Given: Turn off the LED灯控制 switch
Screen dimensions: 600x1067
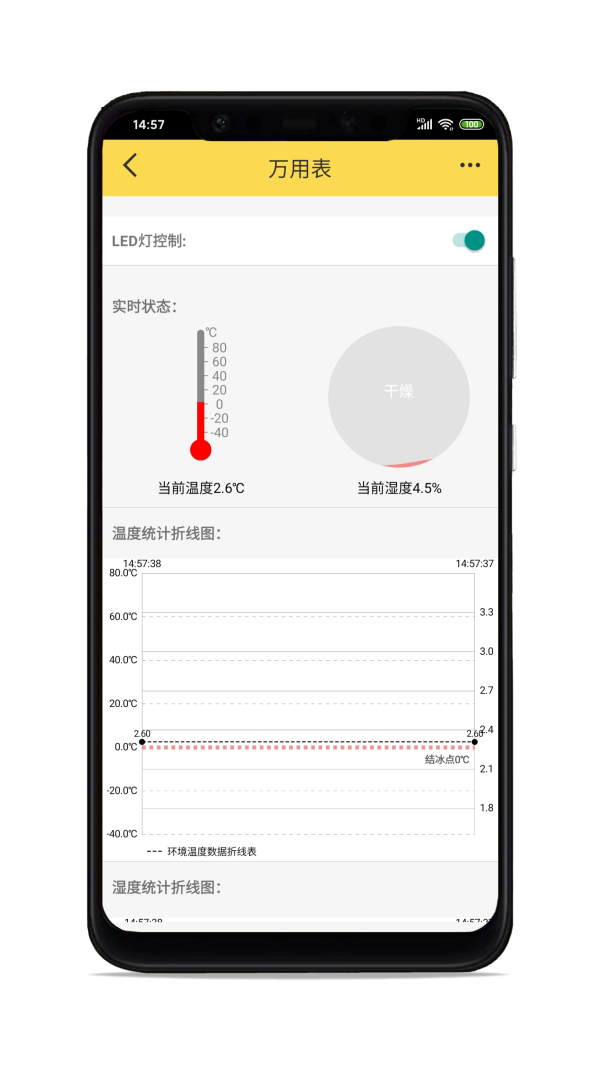Looking at the screenshot, I should pos(469,240).
